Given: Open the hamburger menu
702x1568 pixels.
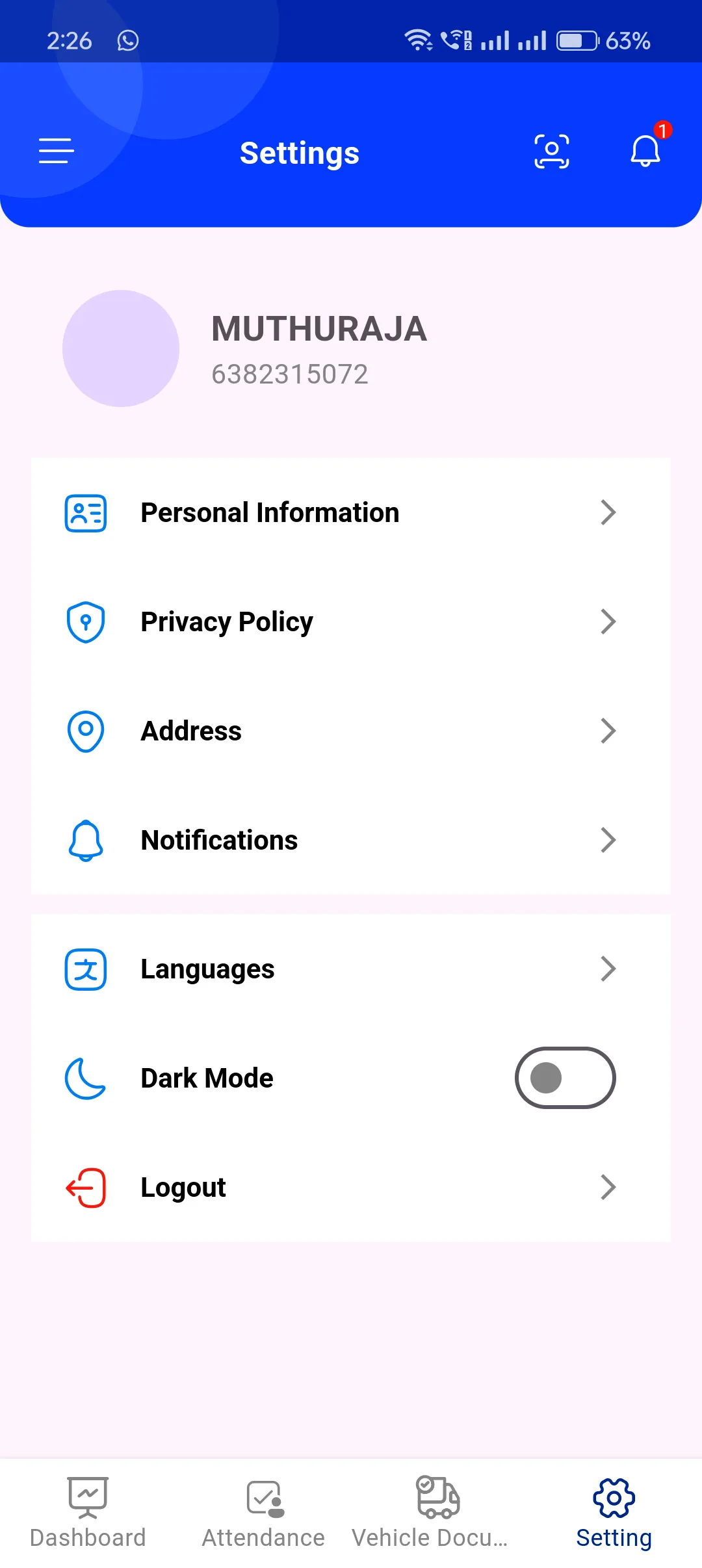Looking at the screenshot, I should (x=55, y=151).
